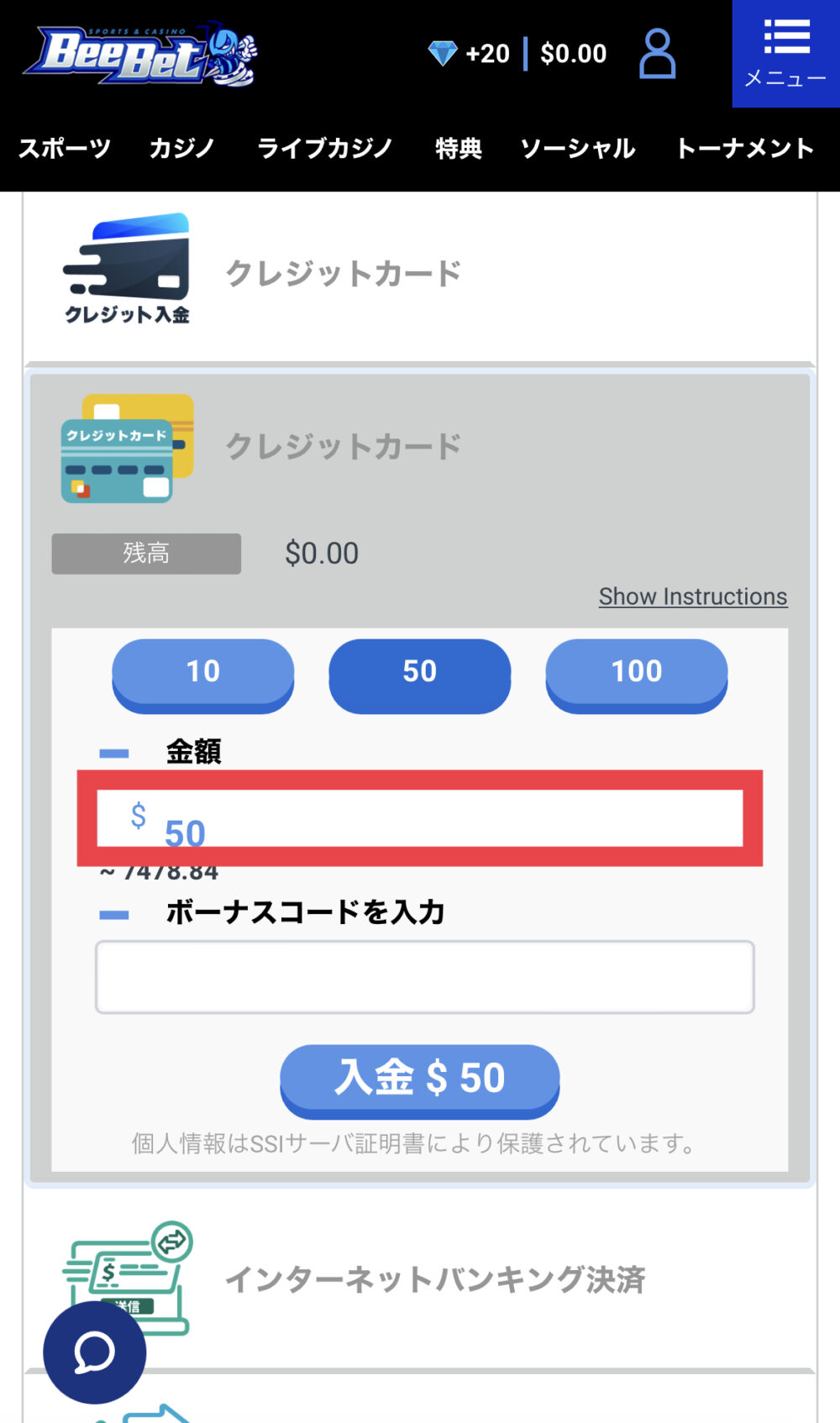
Task: Submit deposit with 入金 $ 50 button
Action: (420, 1080)
